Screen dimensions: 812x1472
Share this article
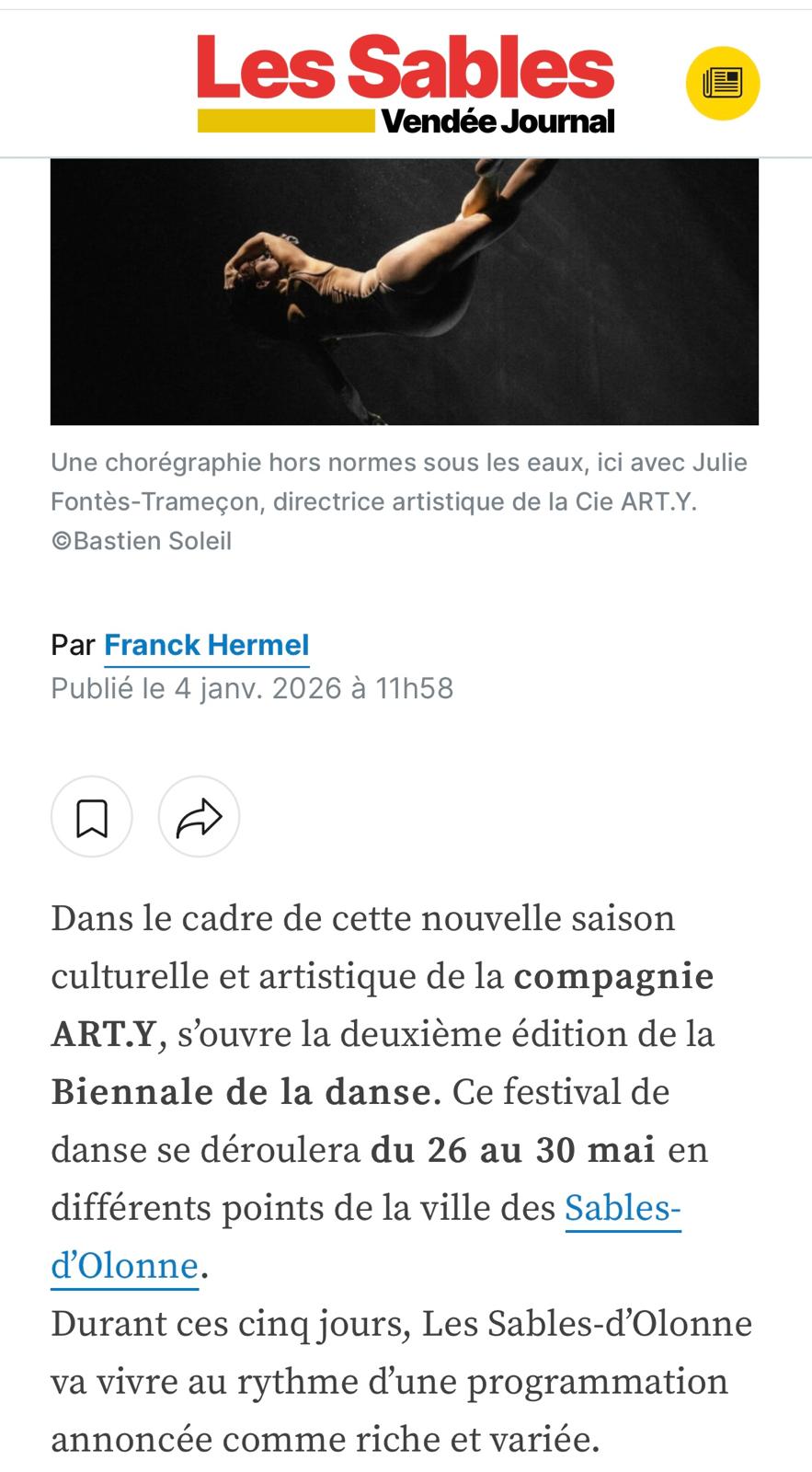(x=199, y=817)
